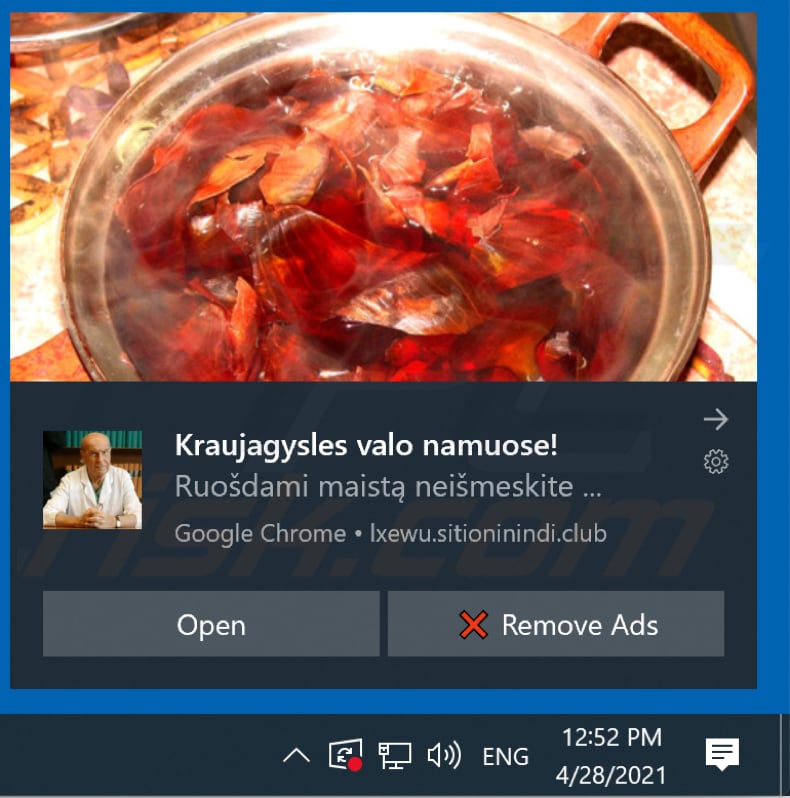Open the sync tray icon with red dot
This screenshot has height=798, width=790.
(346, 756)
